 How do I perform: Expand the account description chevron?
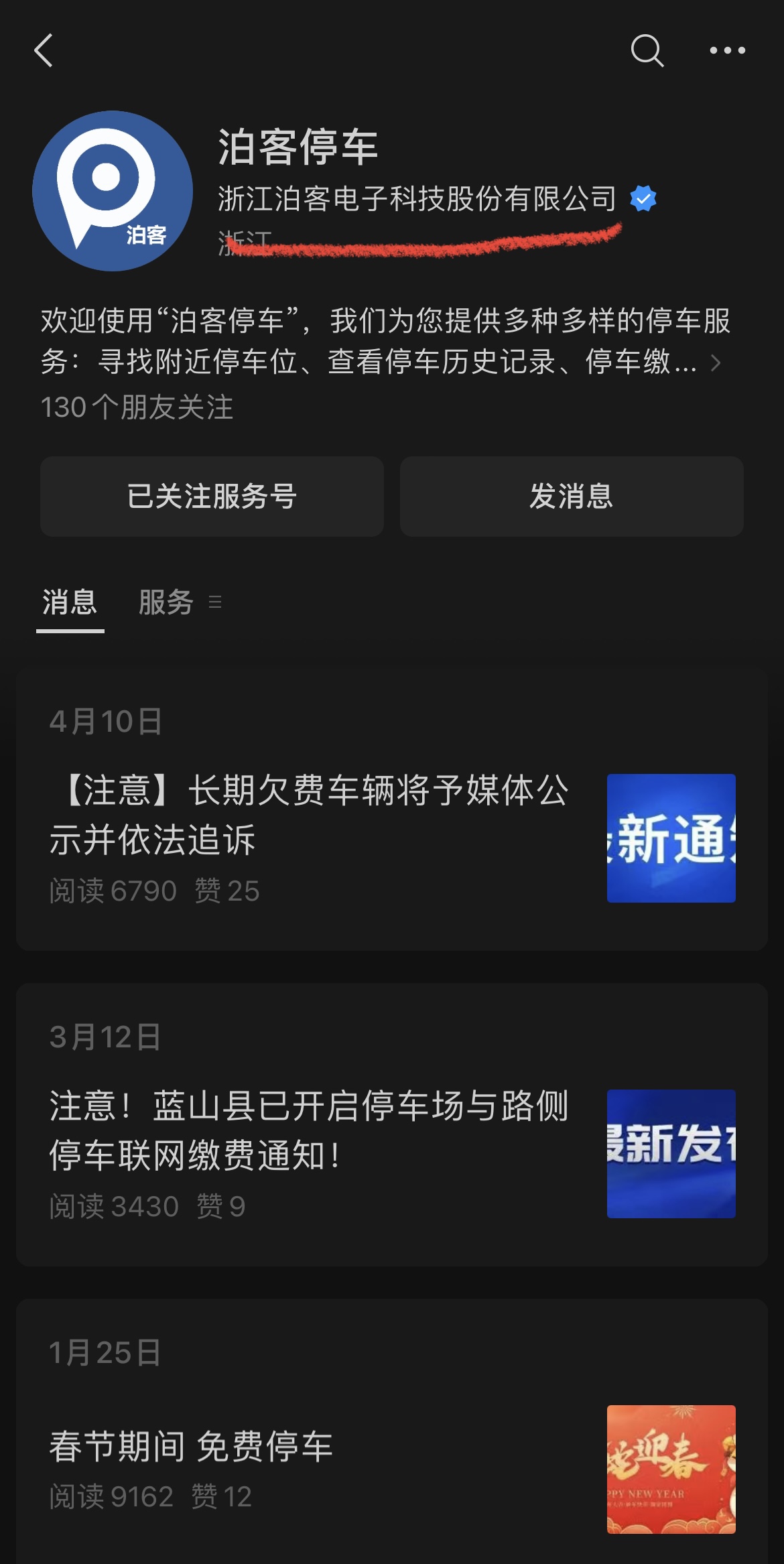coord(716,363)
